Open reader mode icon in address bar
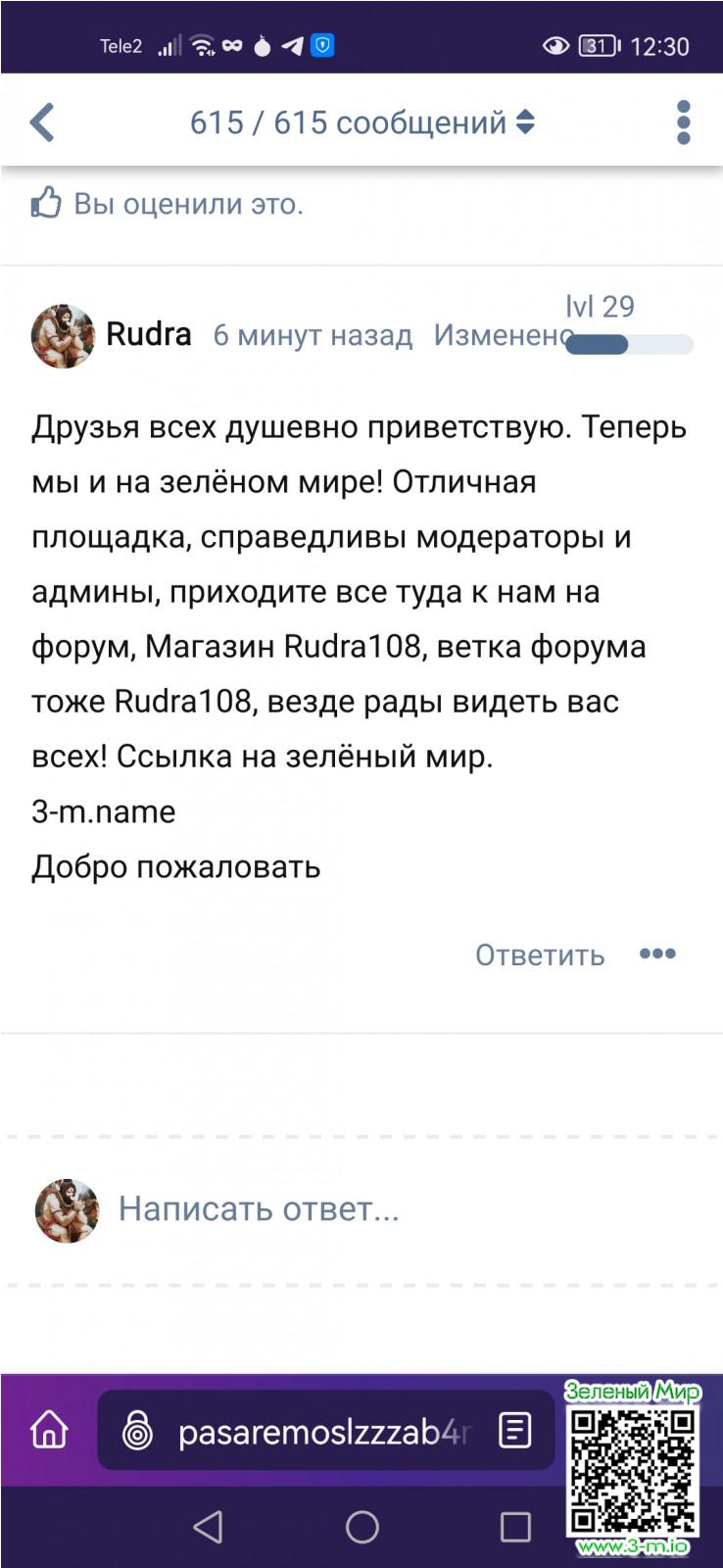This screenshot has height=1568, width=723. point(514,1431)
